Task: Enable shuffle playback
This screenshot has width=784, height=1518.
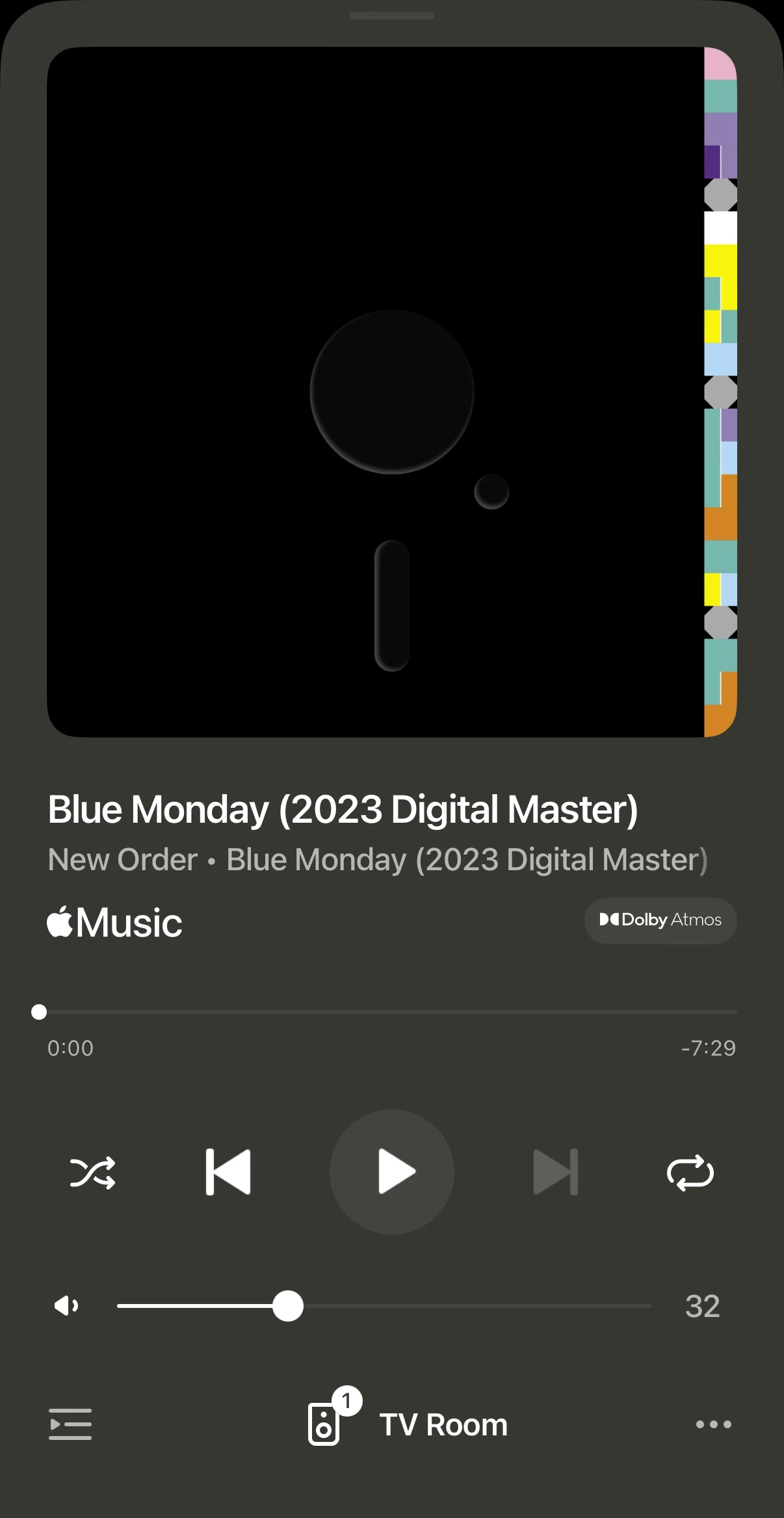Action: click(x=92, y=1173)
